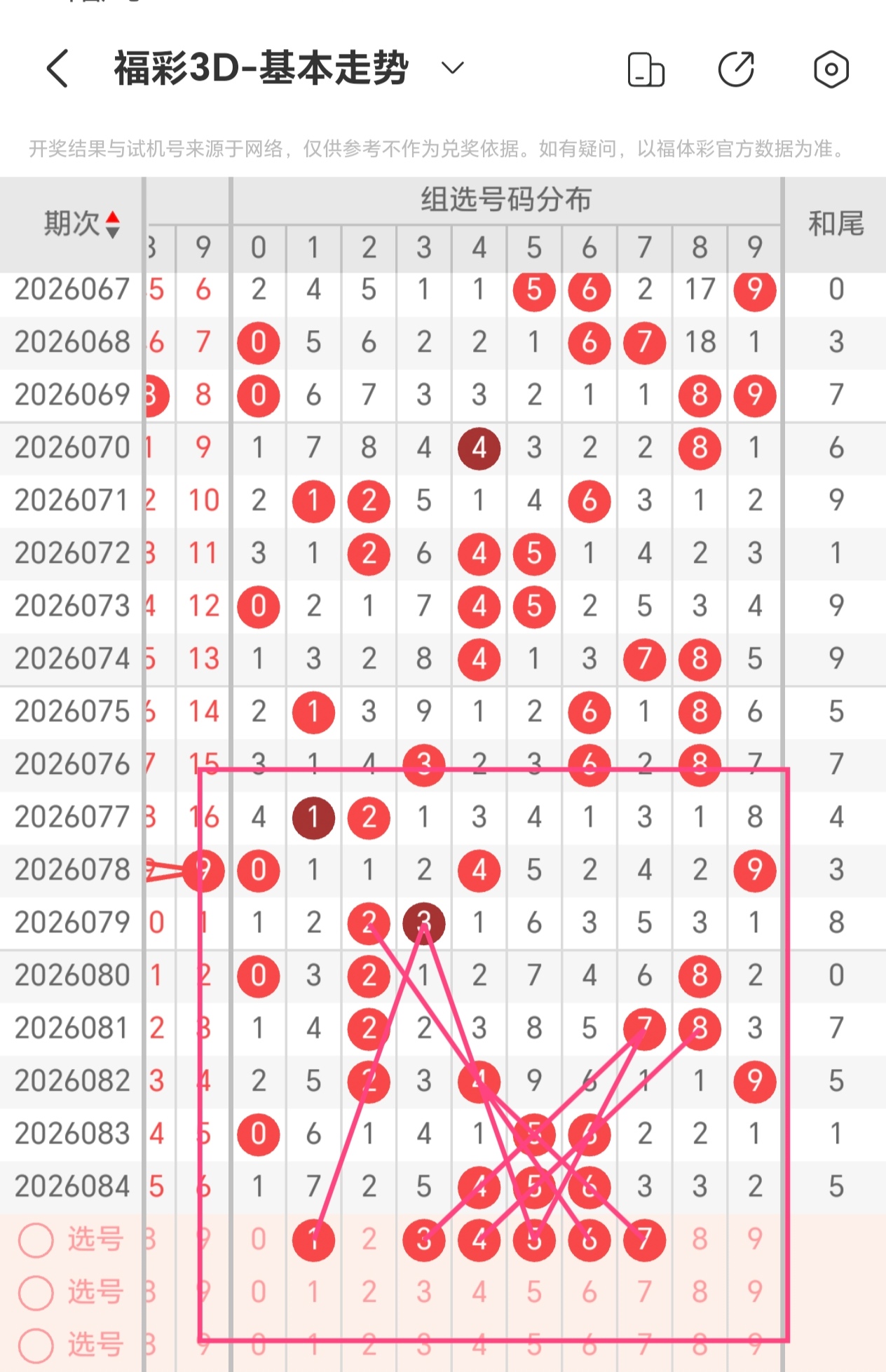Deselect the filled red ball 1 pick

(313, 1239)
